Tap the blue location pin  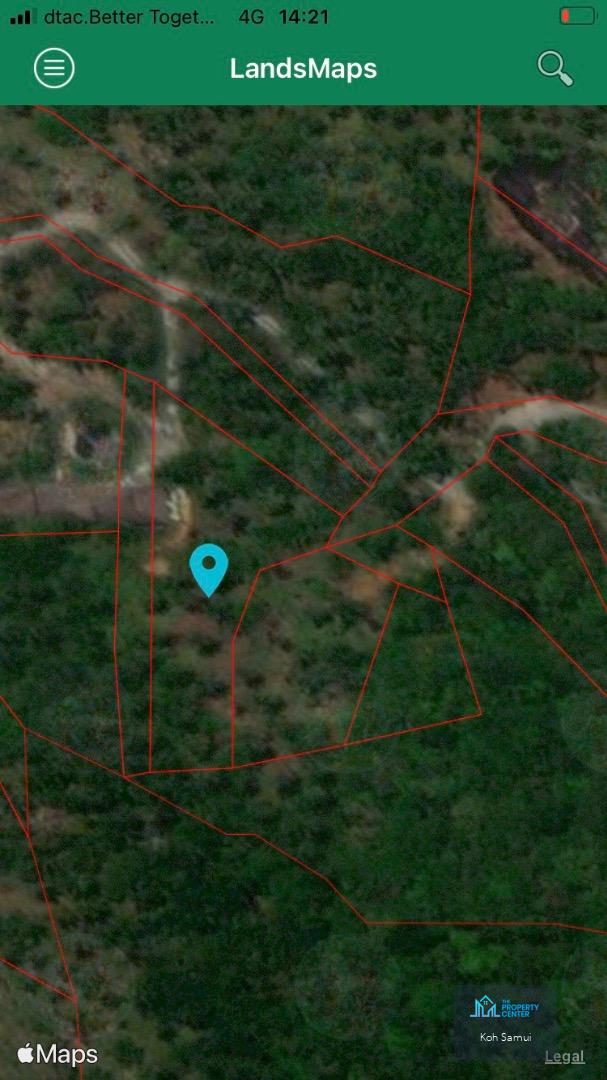tap(209, 568)
